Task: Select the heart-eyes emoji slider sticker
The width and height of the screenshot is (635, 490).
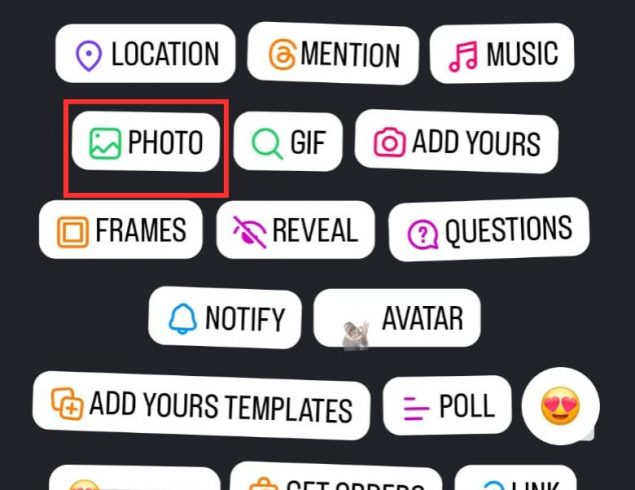Action: tap(561, 406)
